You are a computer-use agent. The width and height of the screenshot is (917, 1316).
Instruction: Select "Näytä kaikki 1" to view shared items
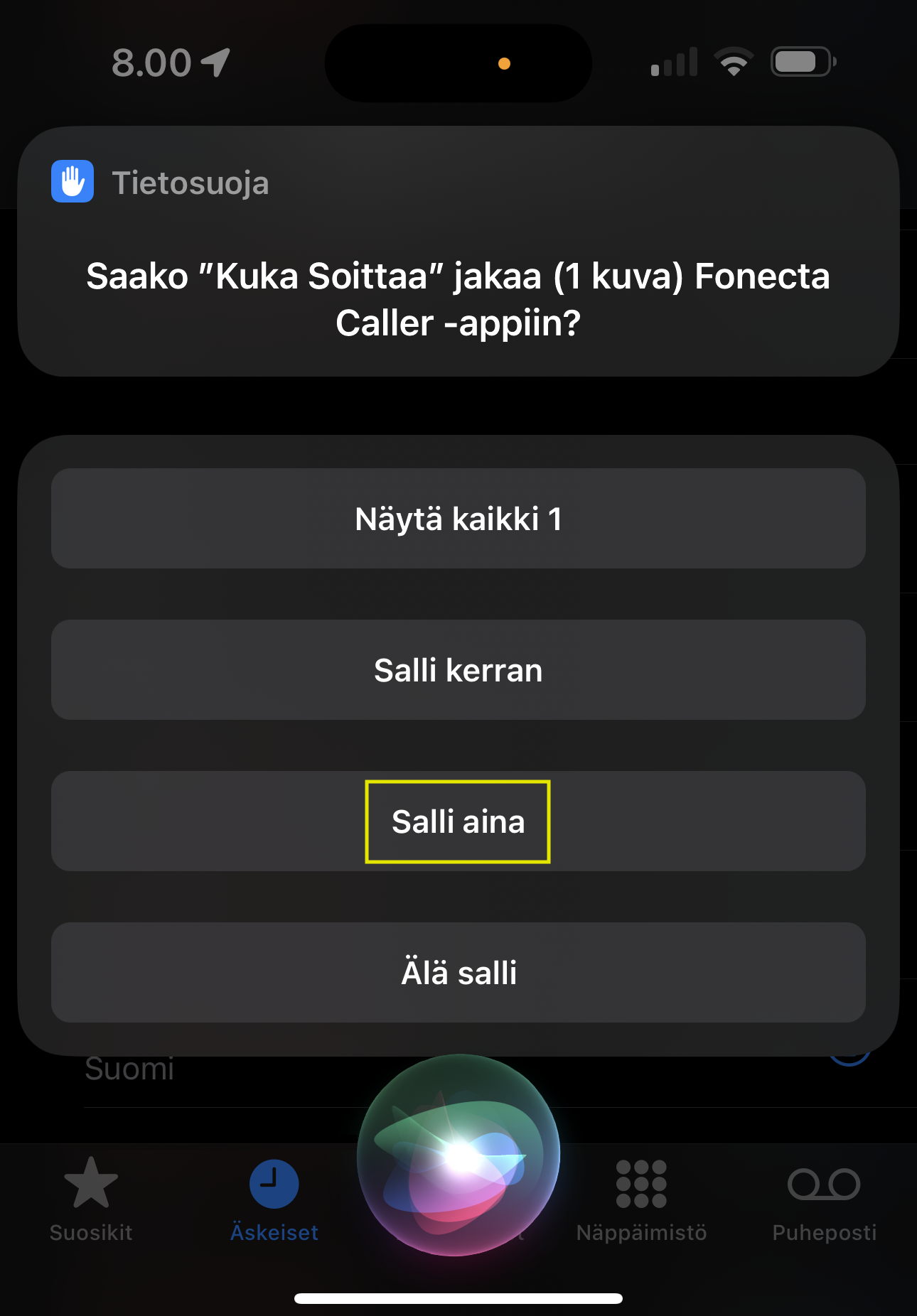(x=458, y=519)
